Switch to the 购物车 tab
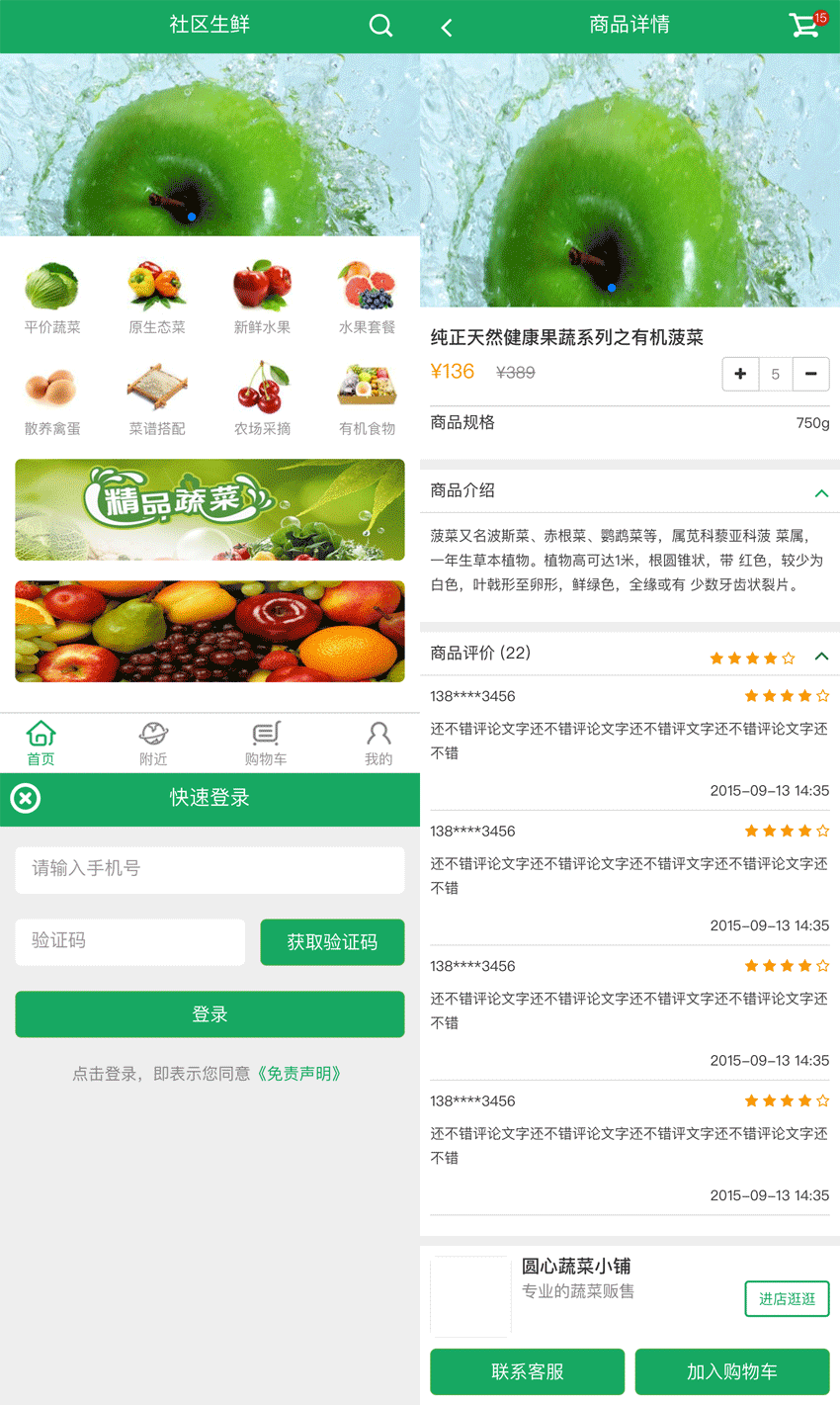Viewport: 840px width, 1405px height. point(266,744)
